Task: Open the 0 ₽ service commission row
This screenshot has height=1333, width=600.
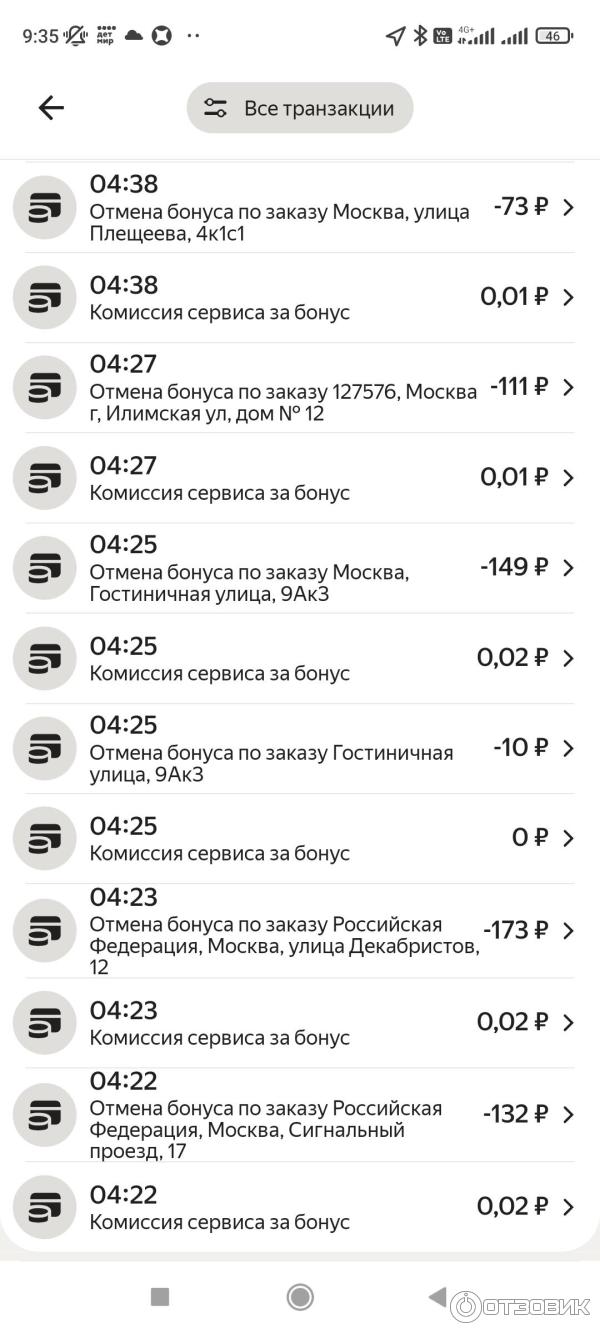Action: [x=300, y=838]
